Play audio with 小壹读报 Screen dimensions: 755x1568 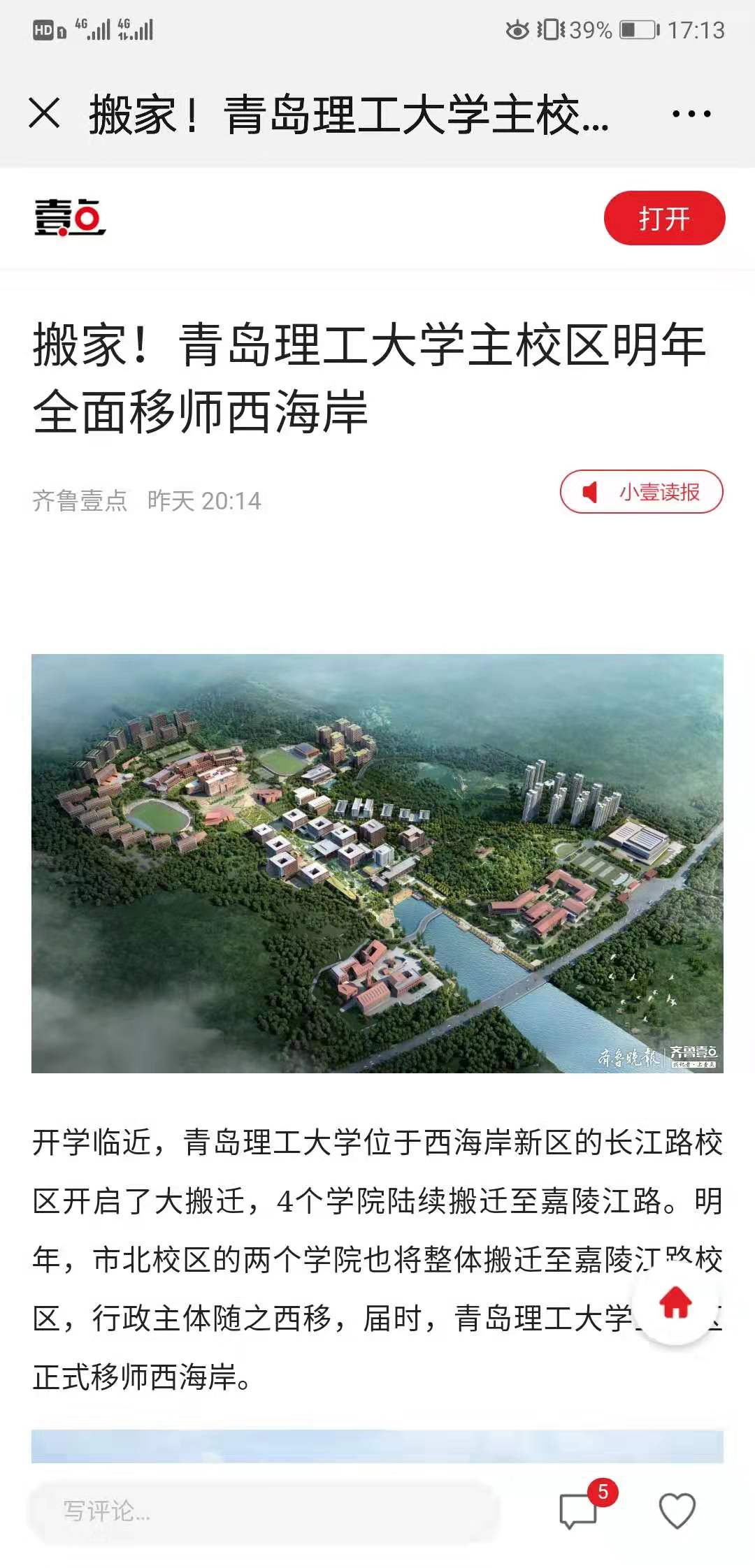641,493
